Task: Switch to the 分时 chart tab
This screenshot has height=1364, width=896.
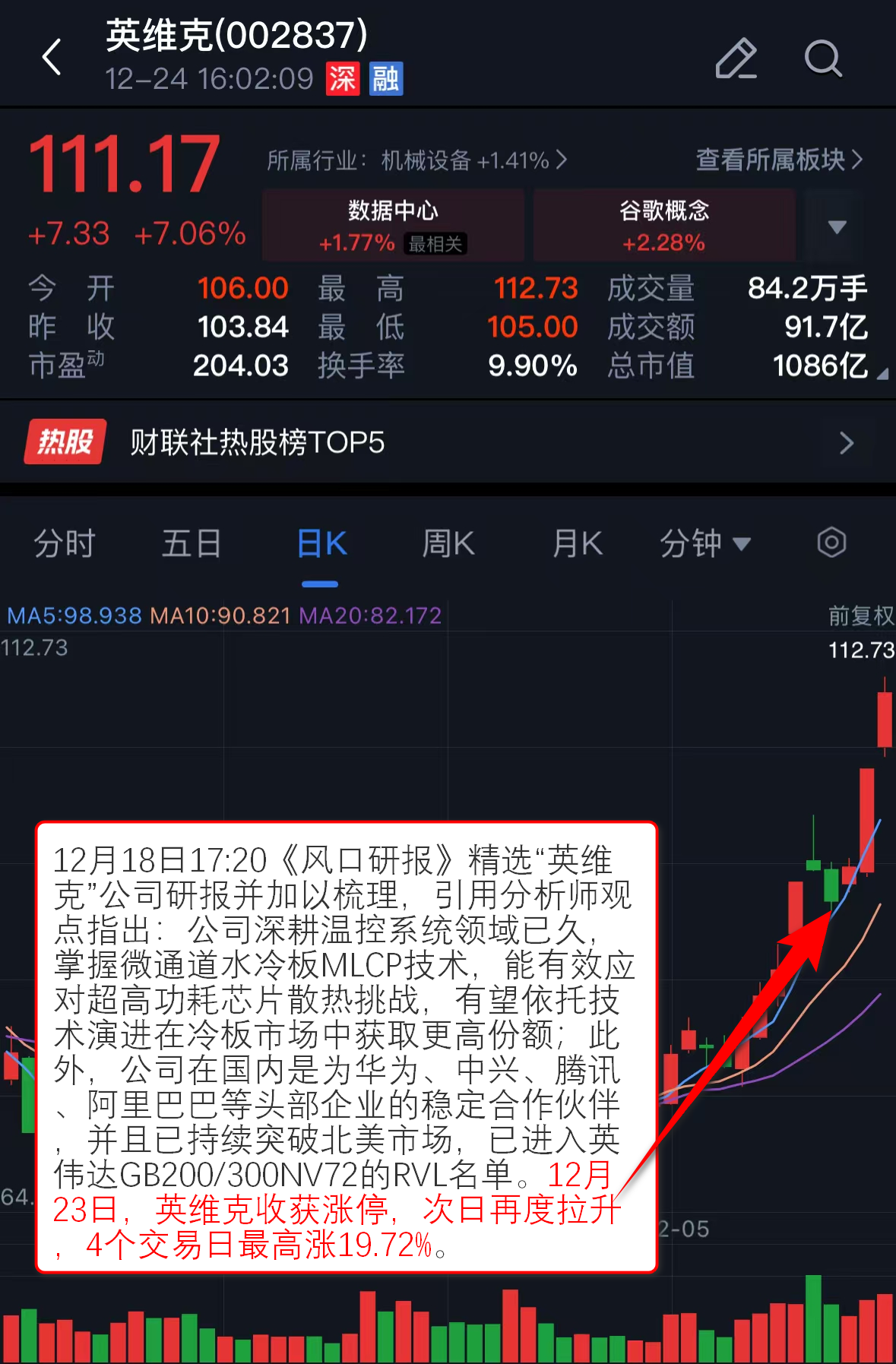Action: (65, 543)
